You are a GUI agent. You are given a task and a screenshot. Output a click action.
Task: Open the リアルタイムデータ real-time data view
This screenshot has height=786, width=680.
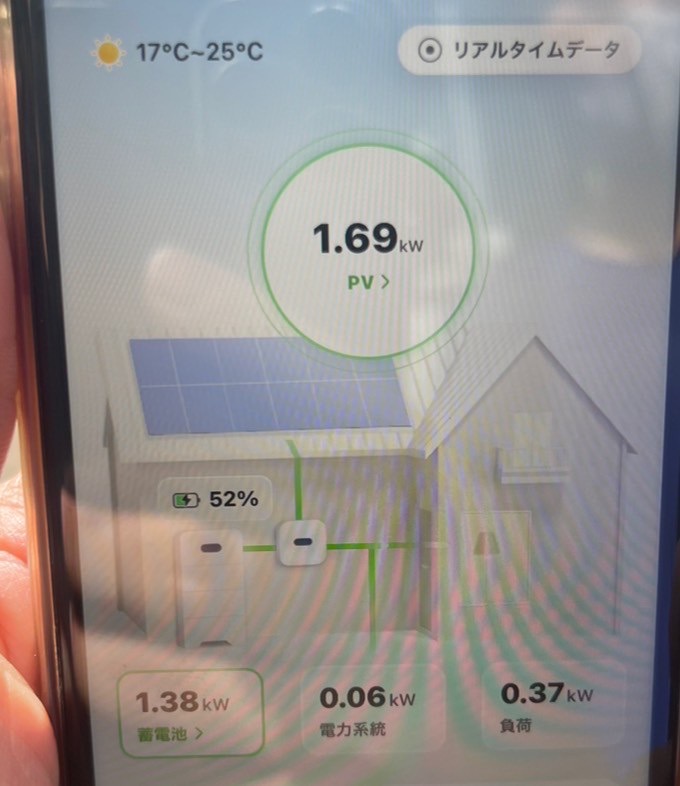click(x=519, y=51)
